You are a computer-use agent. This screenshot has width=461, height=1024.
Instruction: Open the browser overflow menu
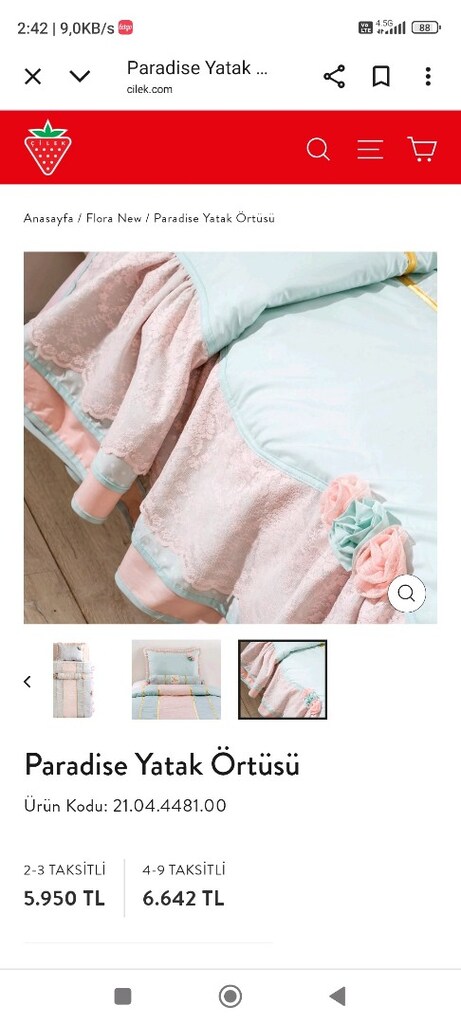pos(428,76)
